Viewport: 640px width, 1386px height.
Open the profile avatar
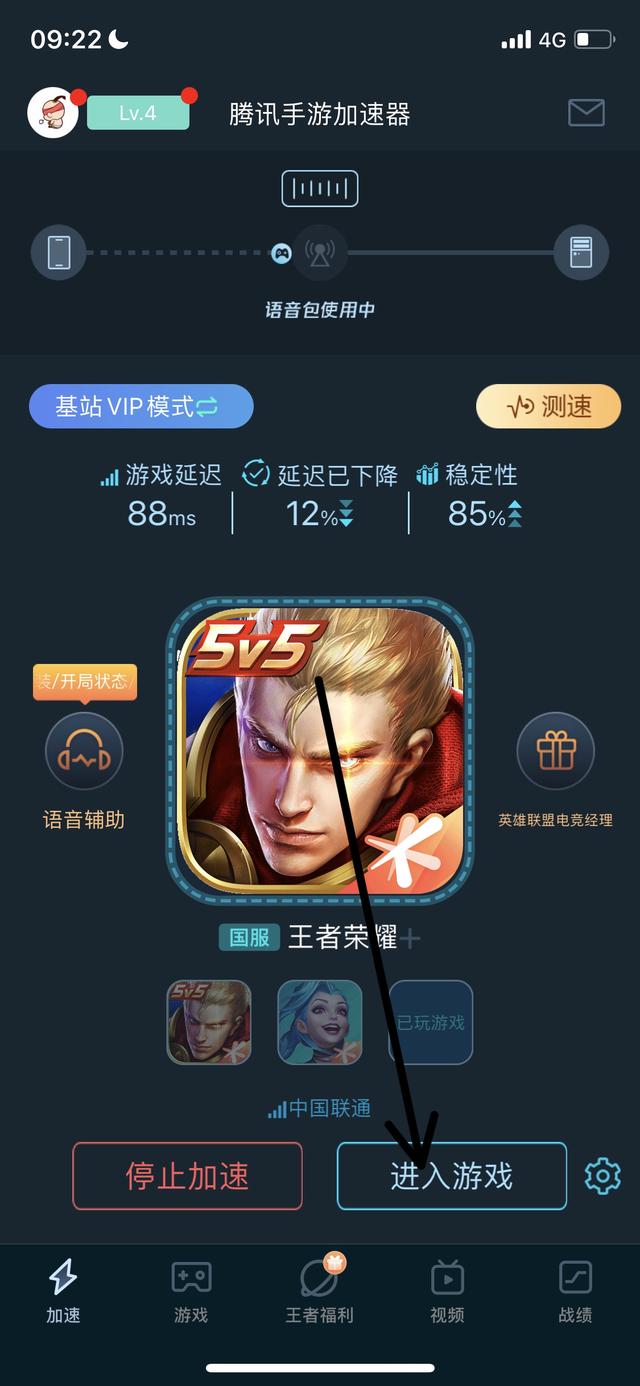(53, 112)
